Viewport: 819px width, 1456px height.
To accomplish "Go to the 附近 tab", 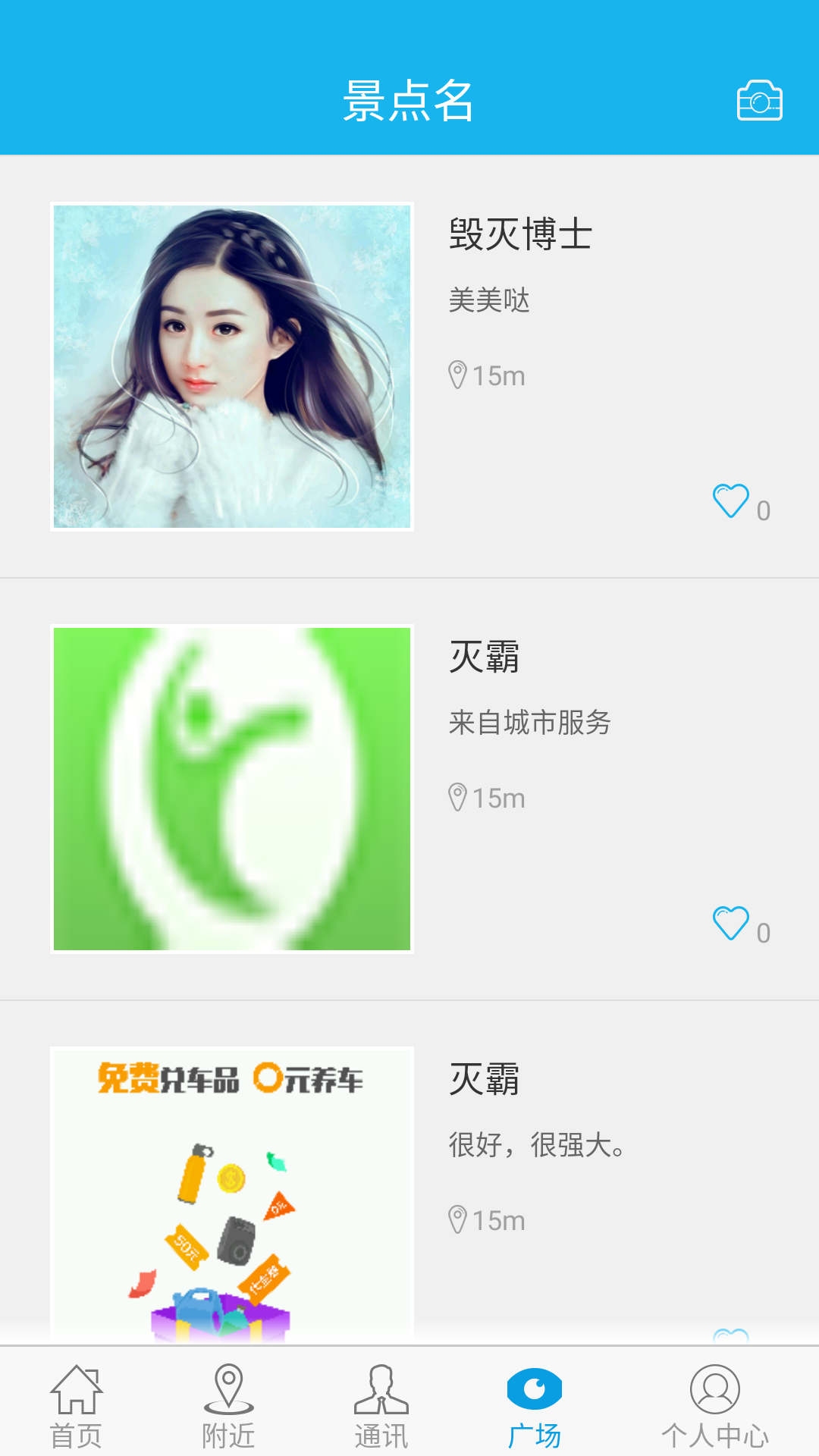I will pyautogui.click(x=228, y=1405).
